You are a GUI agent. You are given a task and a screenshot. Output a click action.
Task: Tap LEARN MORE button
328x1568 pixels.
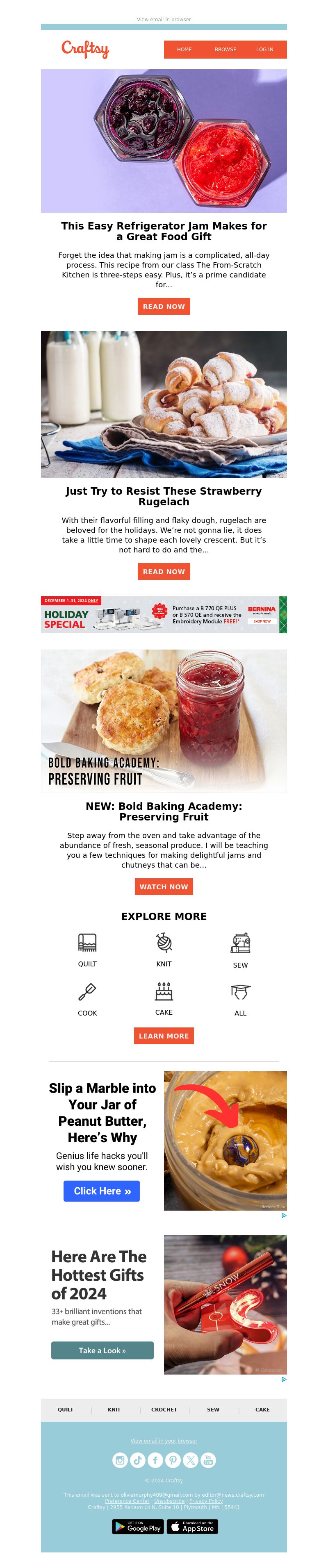(x=164, y=1035)
